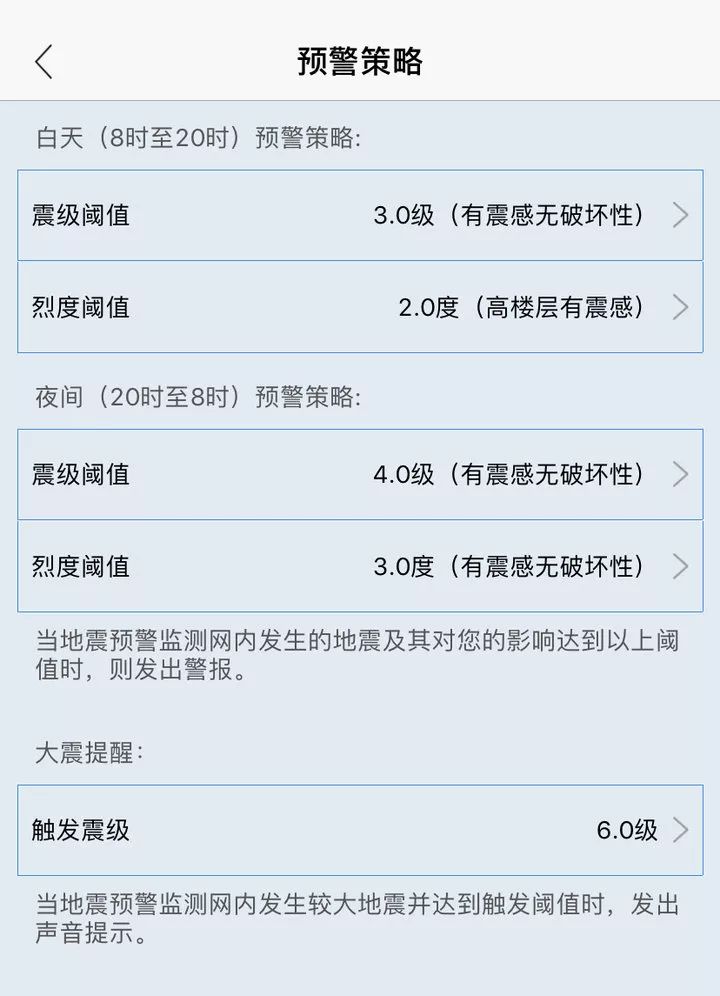Go back from 预警策略 page
The height and width of the screenshot is (996, 720).
coord(44,62)
